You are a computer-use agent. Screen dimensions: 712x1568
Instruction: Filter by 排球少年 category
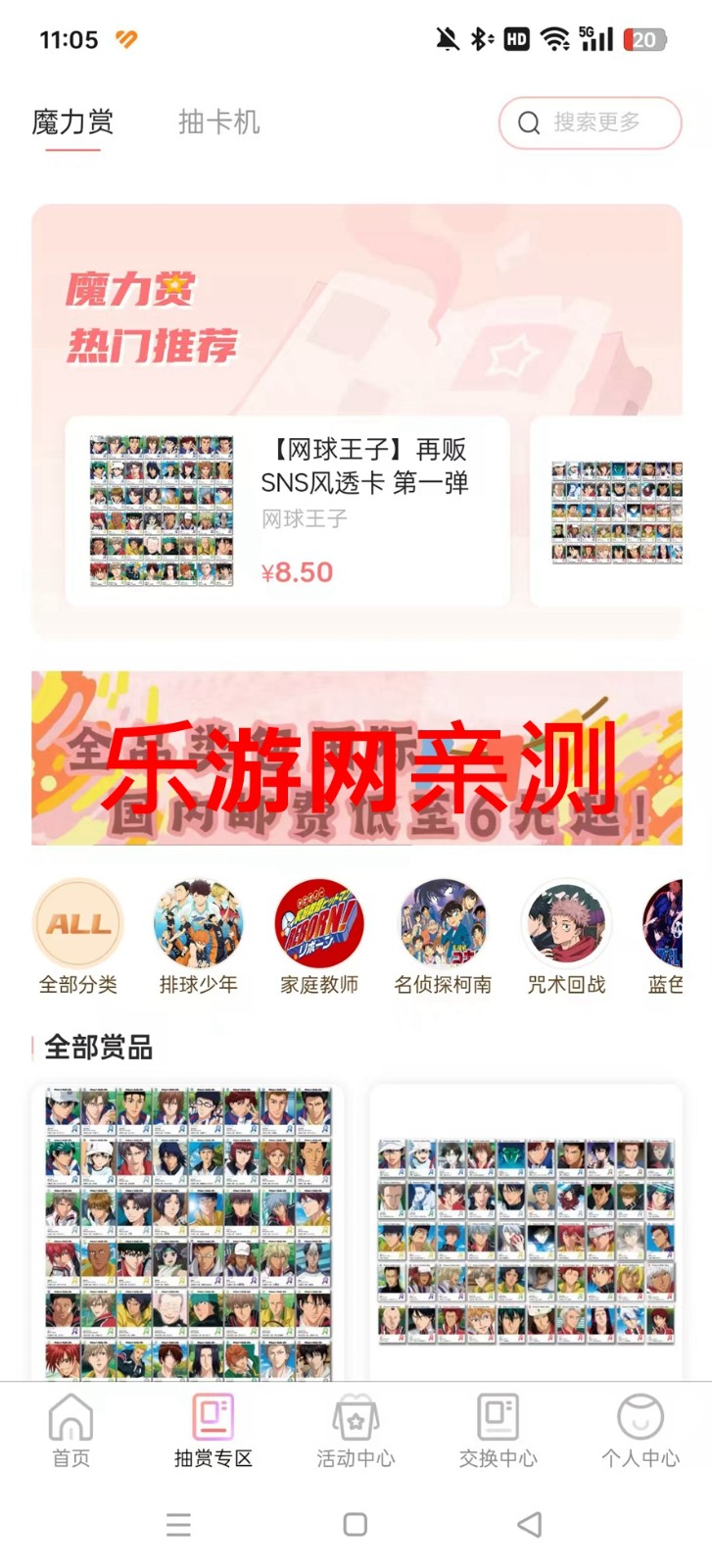199,937
